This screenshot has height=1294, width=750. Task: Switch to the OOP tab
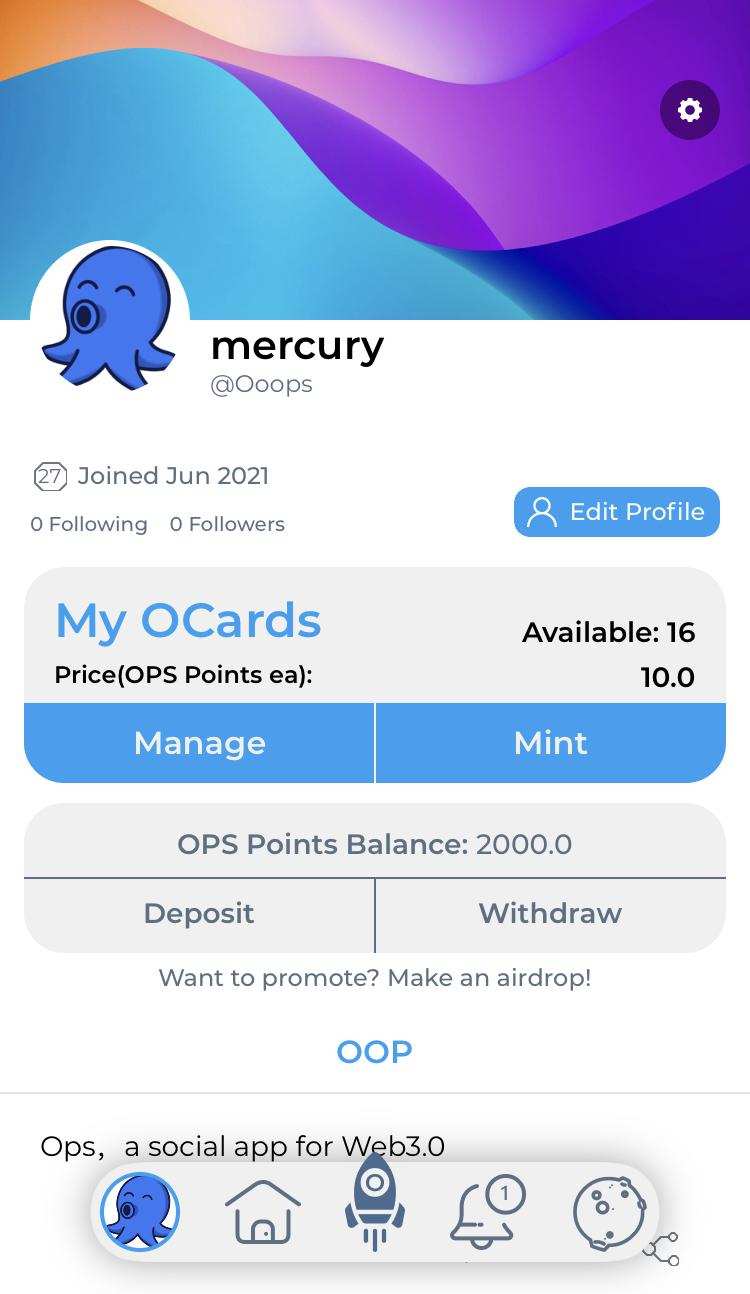click(374, 1052)
